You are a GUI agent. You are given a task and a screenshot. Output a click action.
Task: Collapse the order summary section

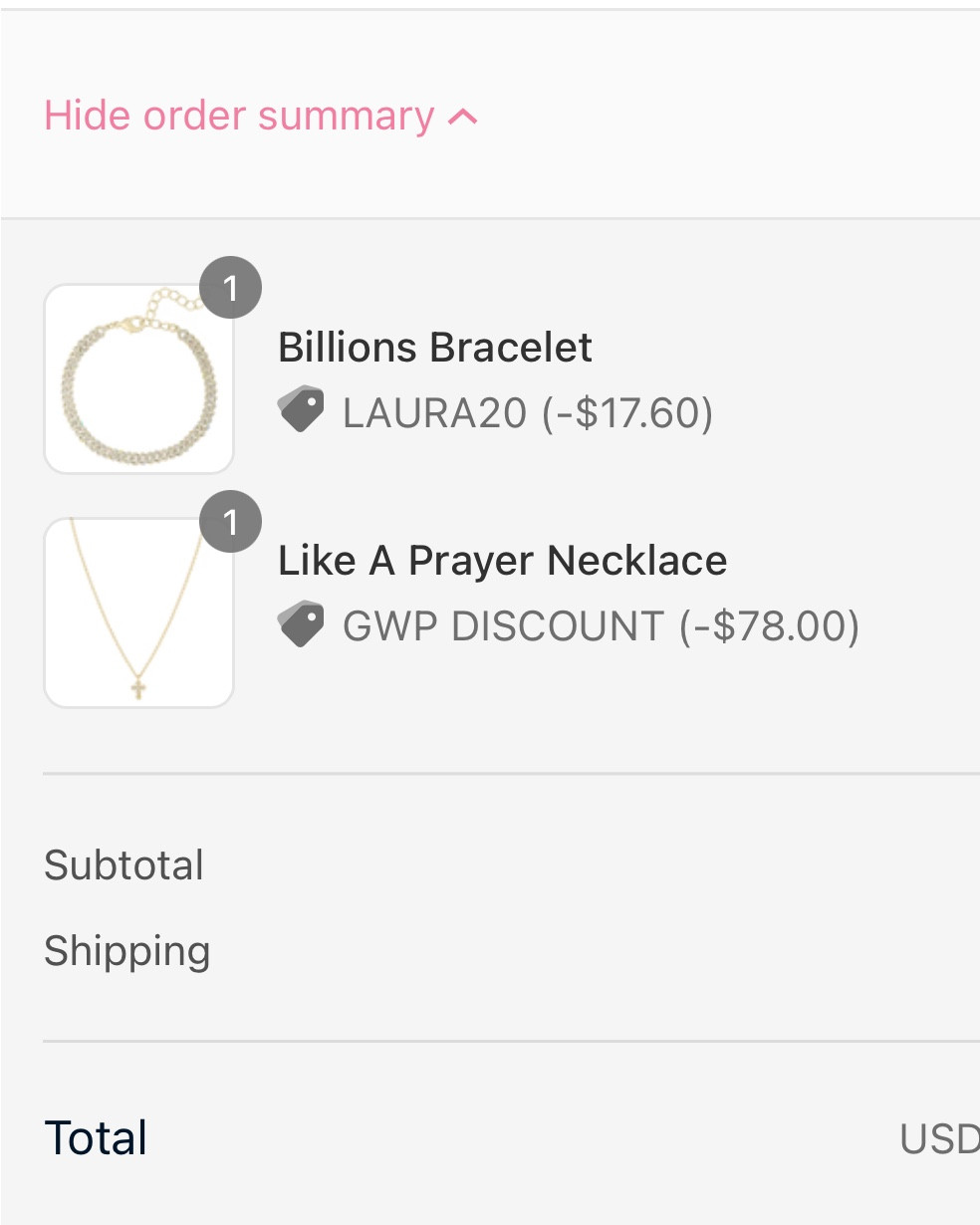click(x=236, y=115)
